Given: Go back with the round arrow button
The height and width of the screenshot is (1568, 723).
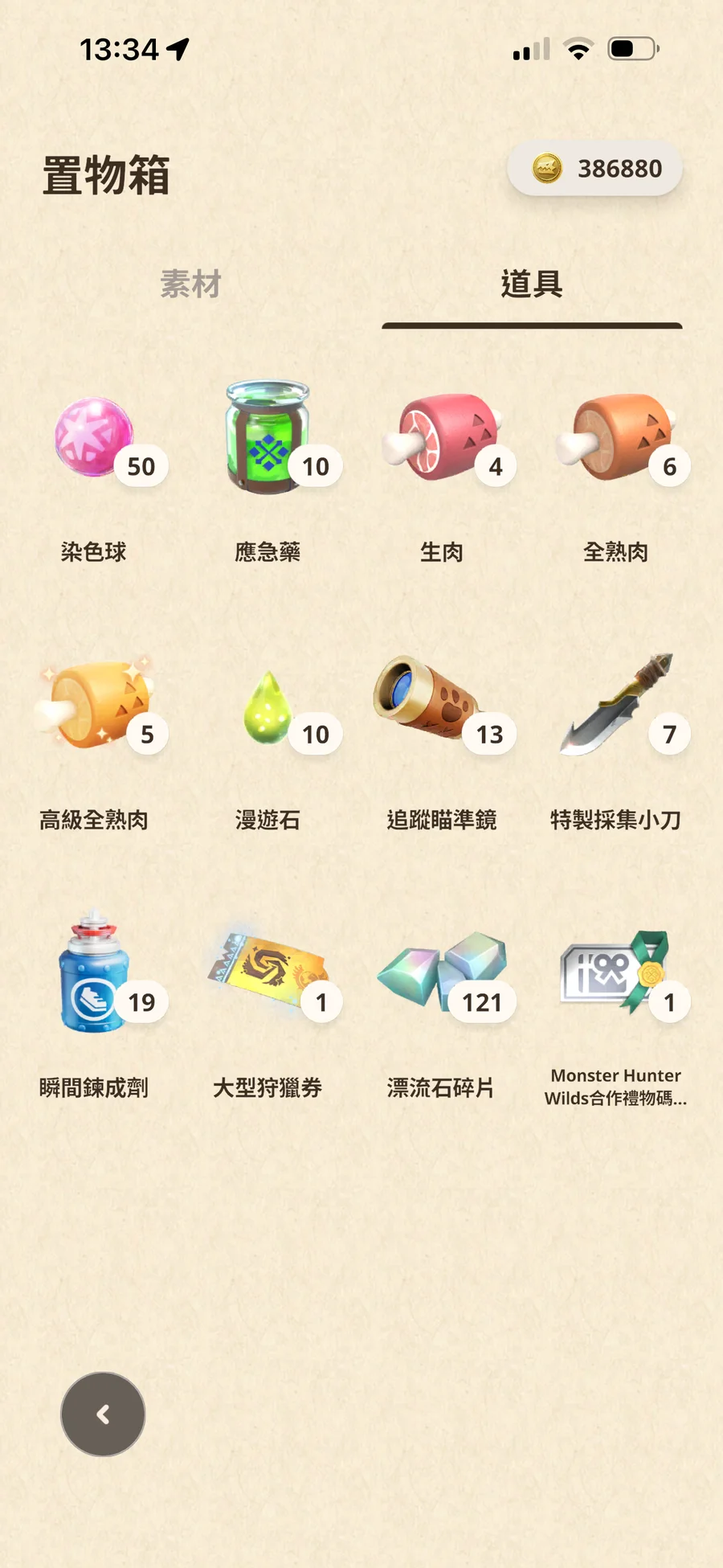Looking at the screenshot, I should coord(103,1414).
